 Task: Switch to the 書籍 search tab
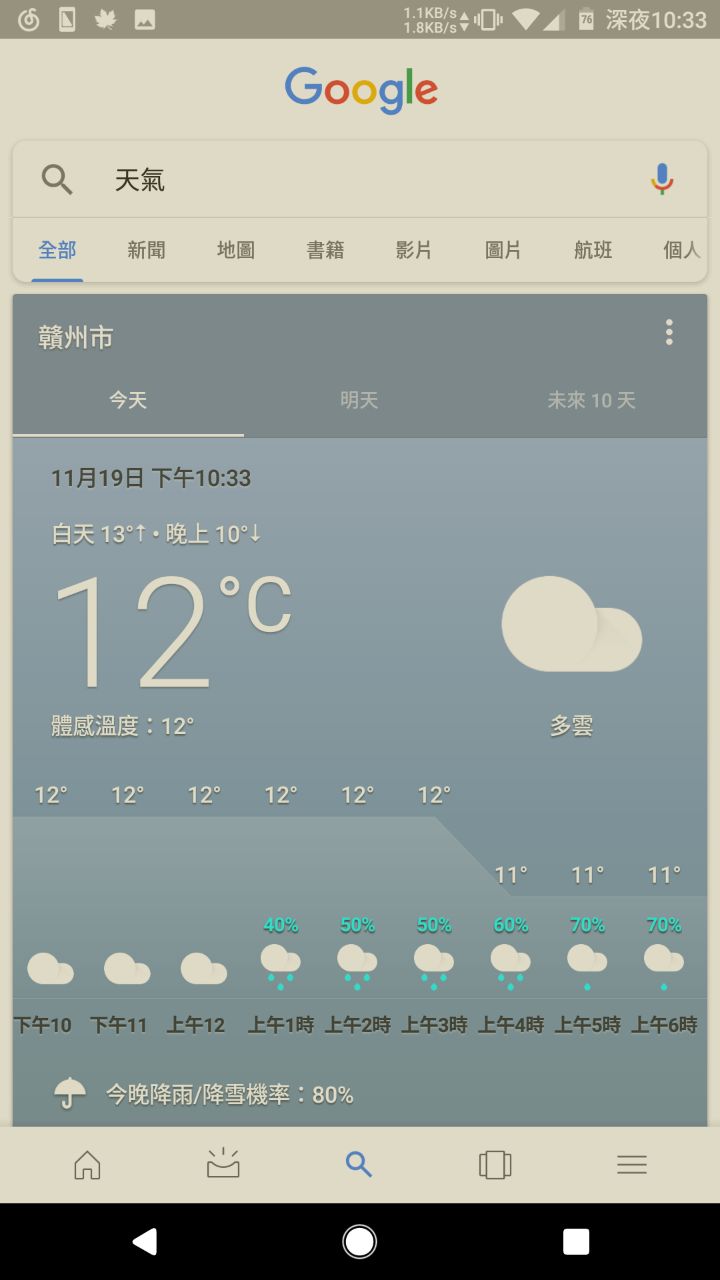325,250
